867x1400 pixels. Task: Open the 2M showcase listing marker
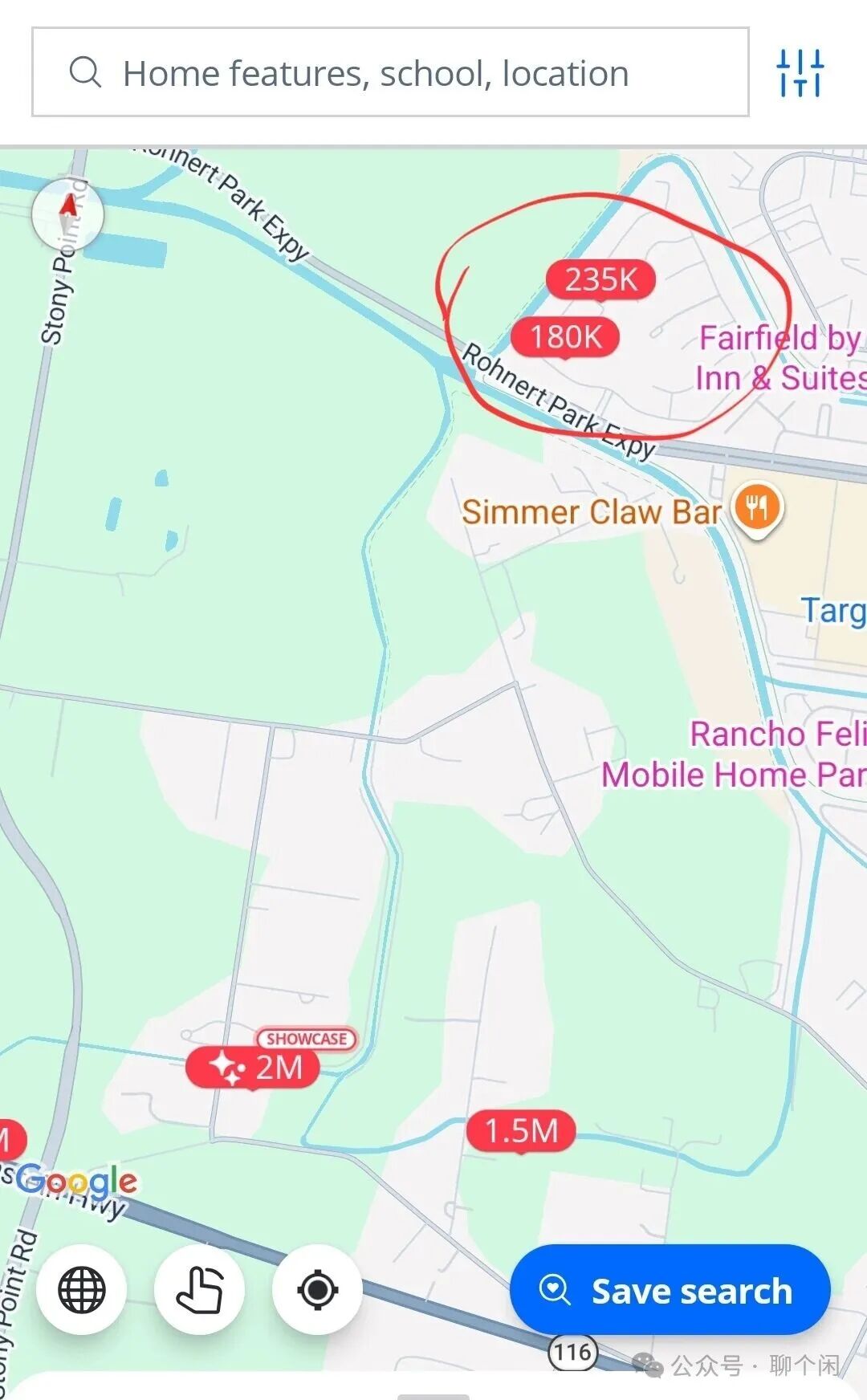coord(254,1068)
